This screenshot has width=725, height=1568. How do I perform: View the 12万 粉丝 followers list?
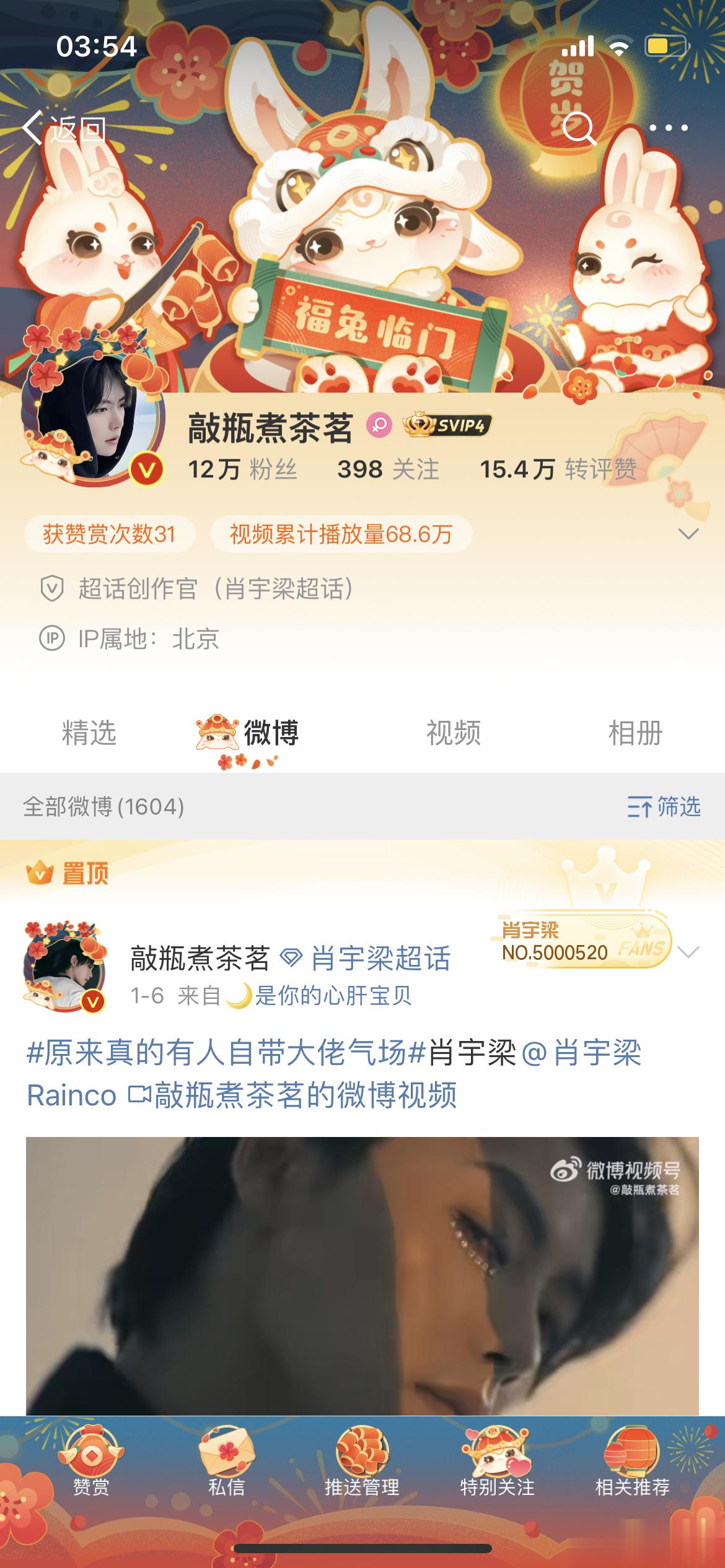click(243, 469)
